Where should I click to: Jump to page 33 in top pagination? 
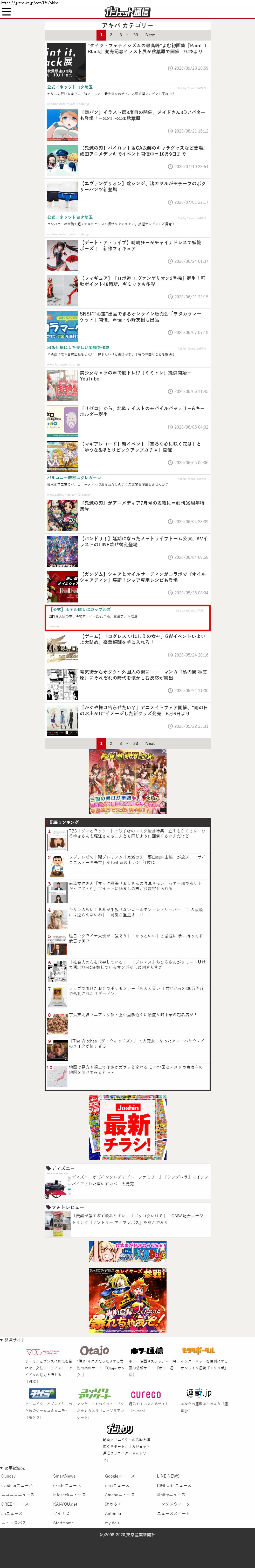click(x=135, y=35)
